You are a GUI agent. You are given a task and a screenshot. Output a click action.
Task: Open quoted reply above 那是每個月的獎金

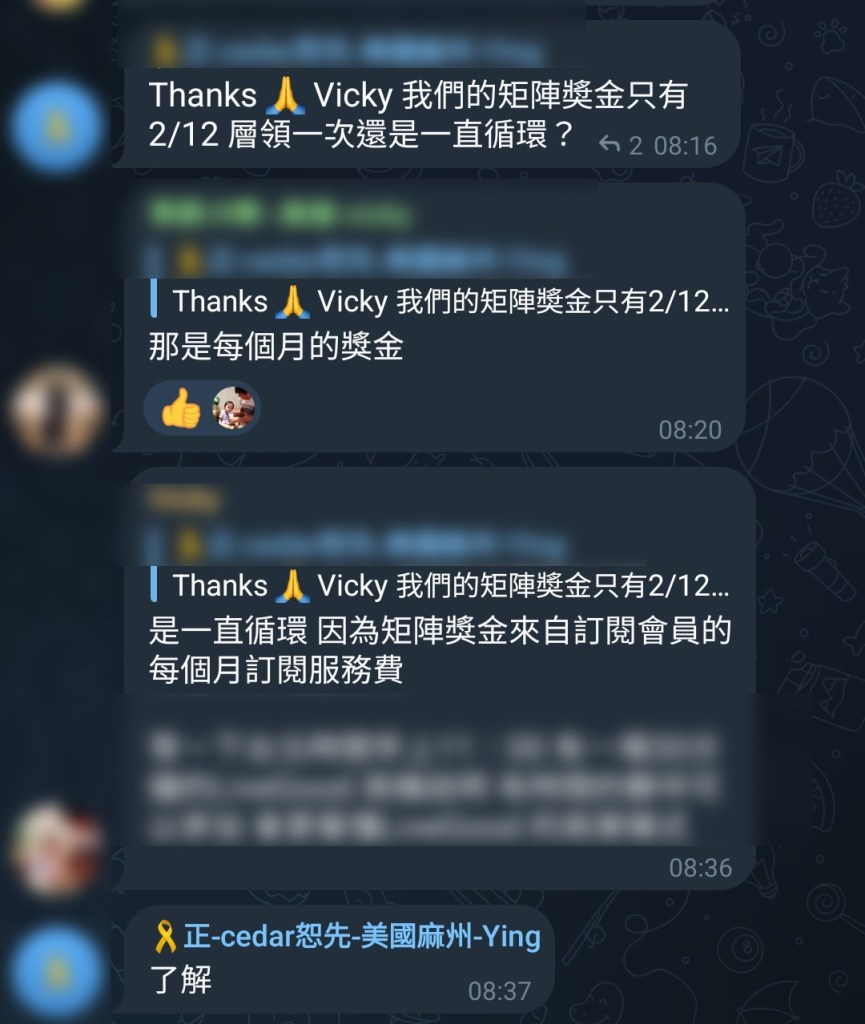point(440,301)
